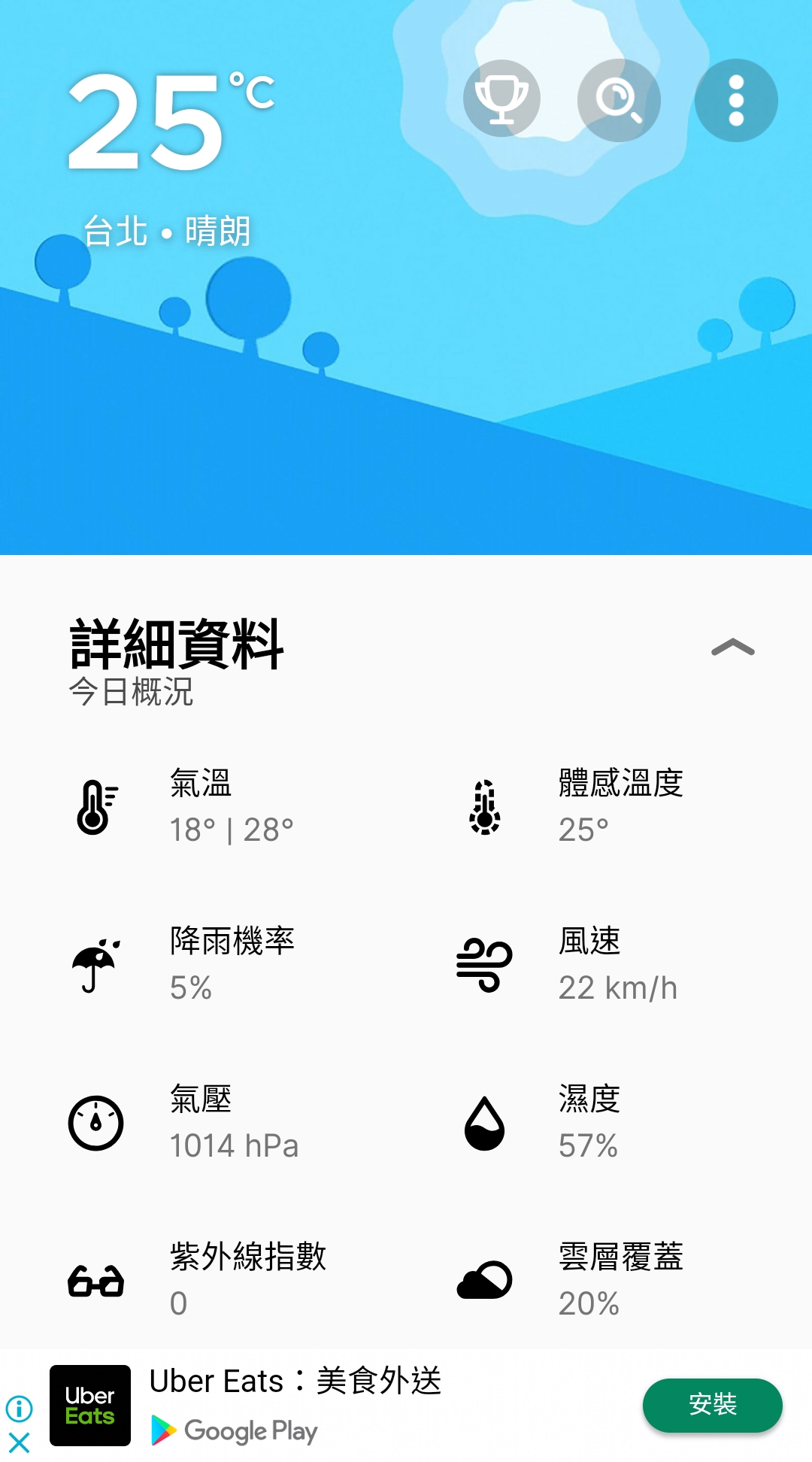This screenshot has width=812, height=1462.
Task: Close the Uber Eats advertisement
Action: point(19,1442)
